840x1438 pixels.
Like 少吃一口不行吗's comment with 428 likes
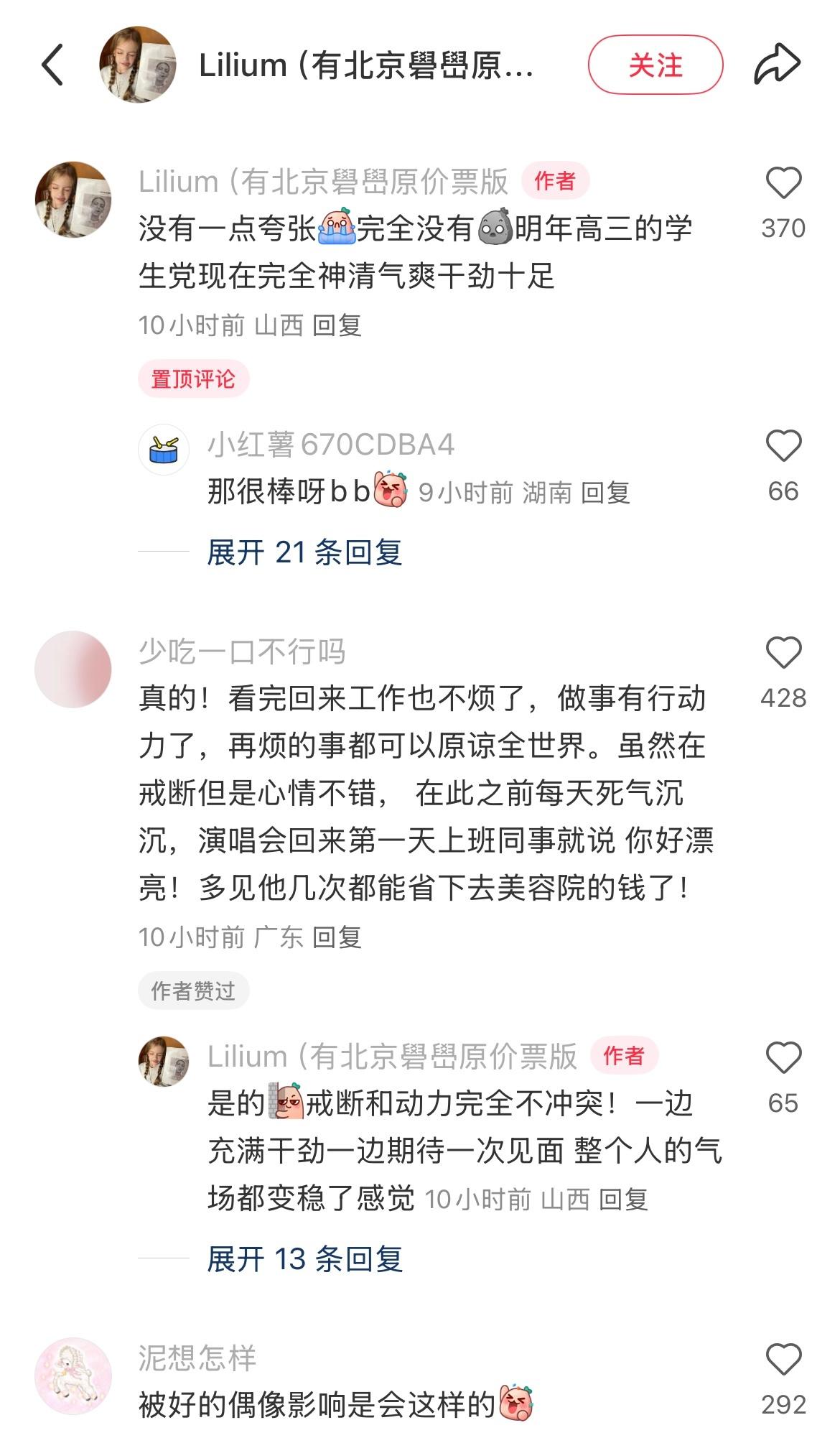[x=783, y=653]
